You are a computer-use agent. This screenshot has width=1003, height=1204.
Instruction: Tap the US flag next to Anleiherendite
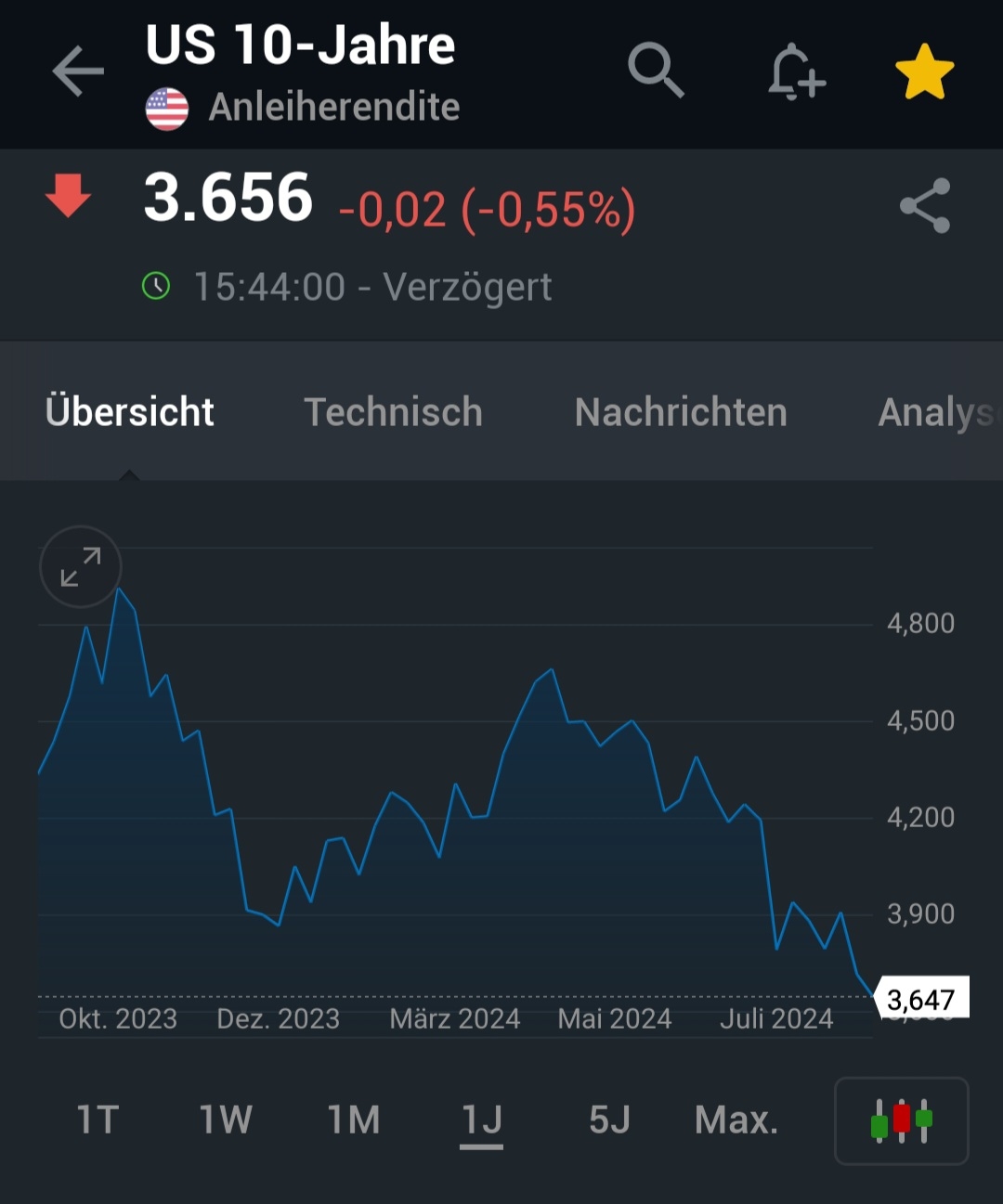169,106
